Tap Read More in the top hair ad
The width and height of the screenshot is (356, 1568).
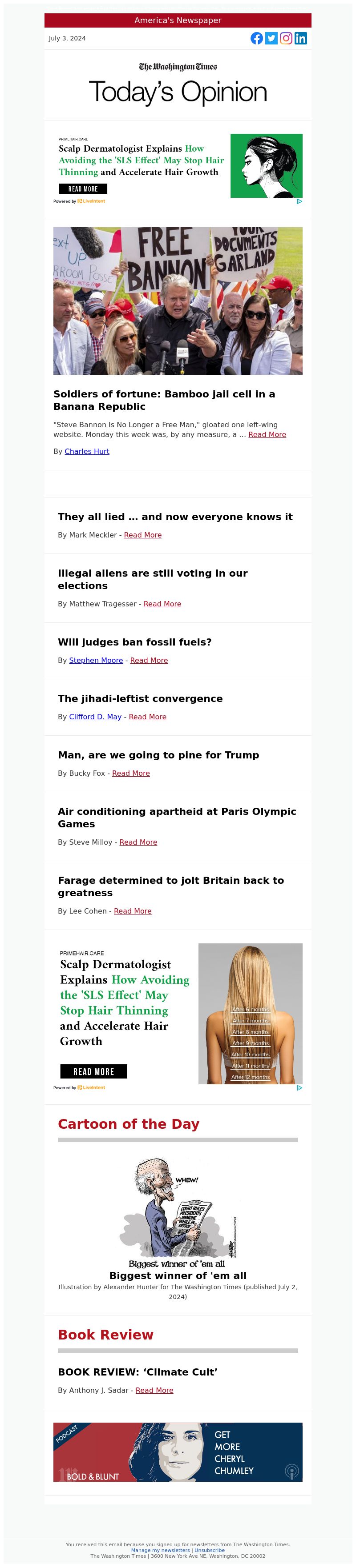click(x=83, y=189)
